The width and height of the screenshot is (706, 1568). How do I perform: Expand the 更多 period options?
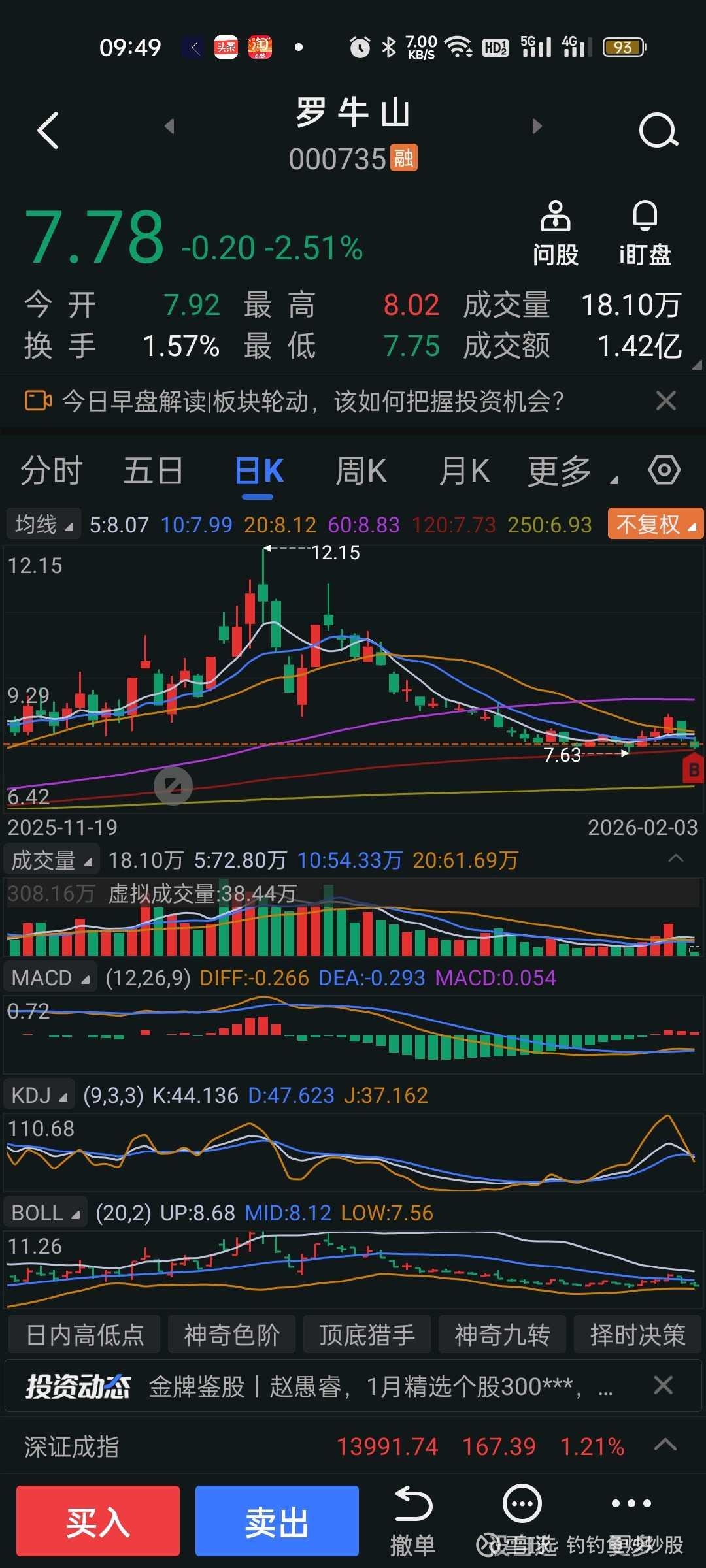point(573,471)
